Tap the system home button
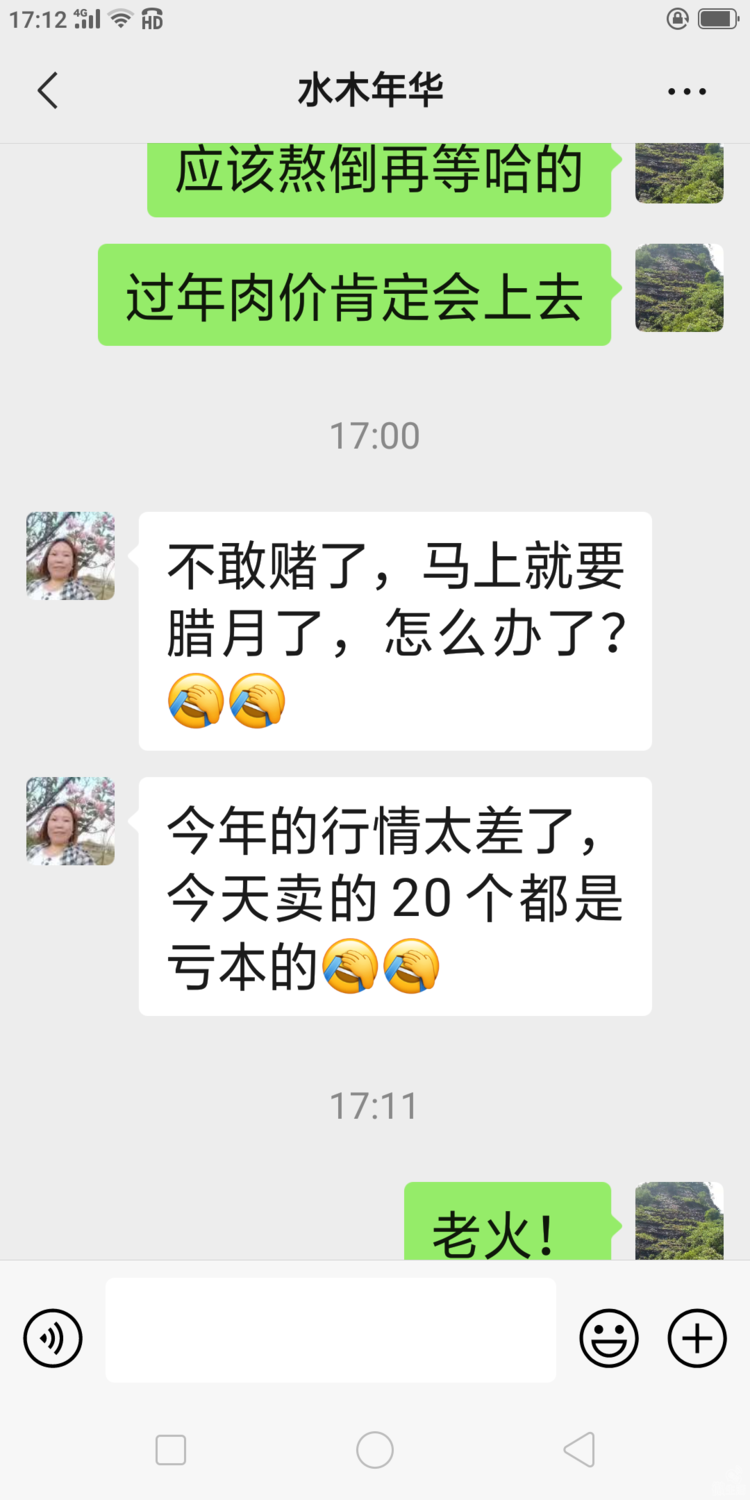The height and width of the screenshot is (1500, 750). 375,1449
